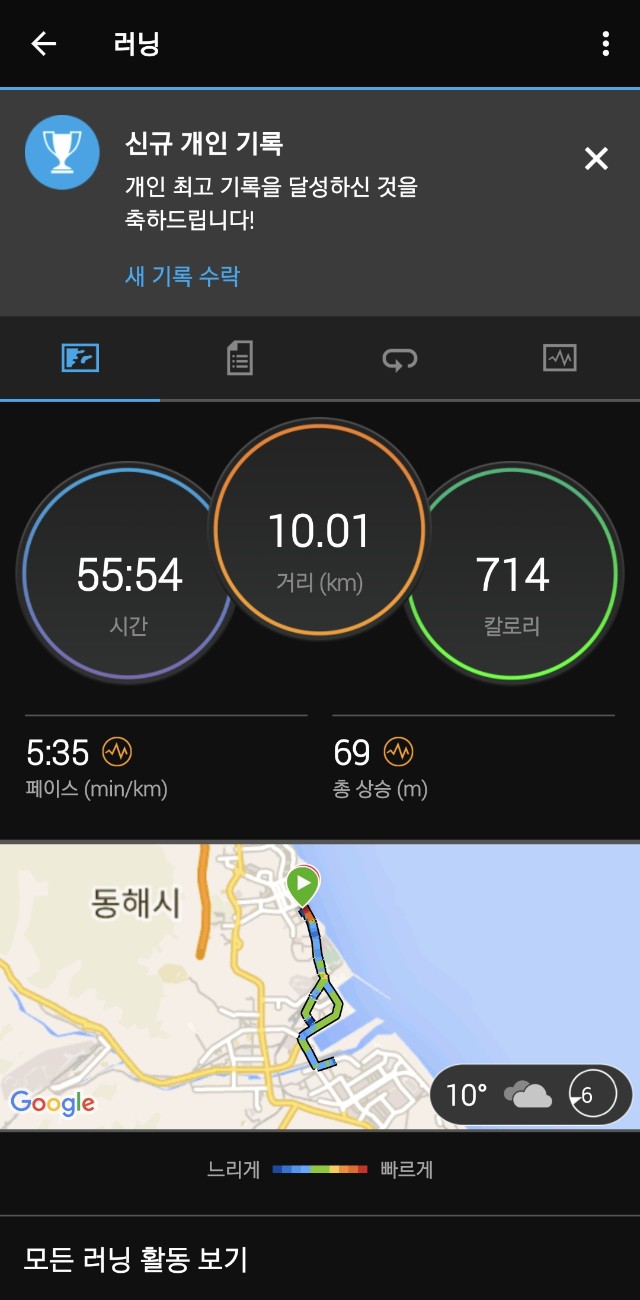Select the overview summary tab

point(80,358)
